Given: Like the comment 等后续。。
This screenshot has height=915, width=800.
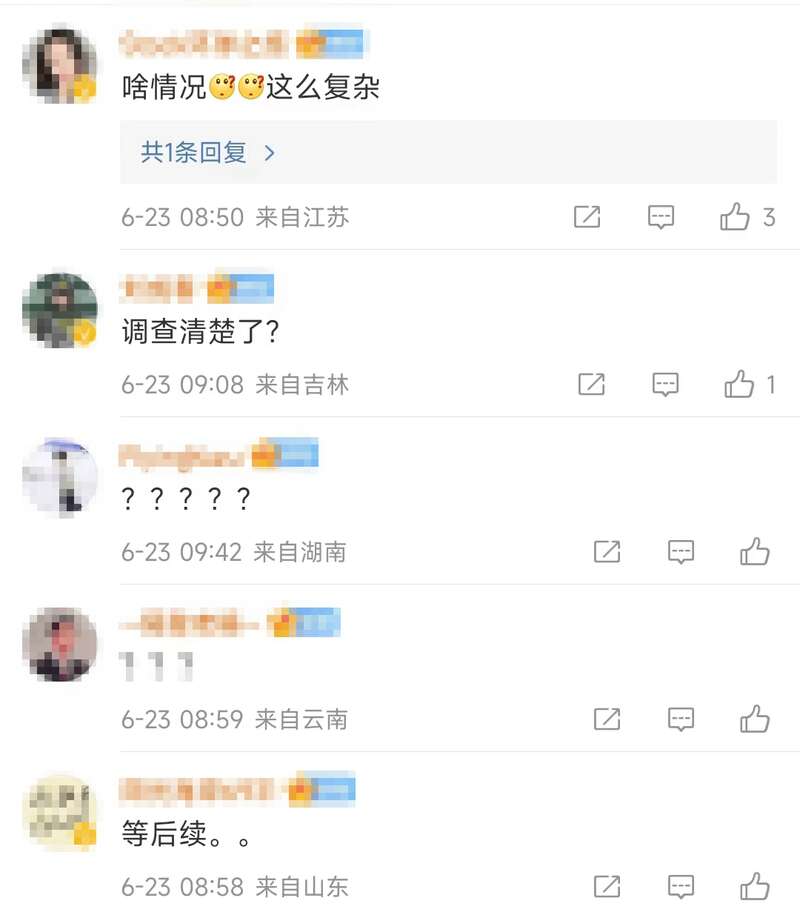Looking at the screenshot, I should coord(755,886).
